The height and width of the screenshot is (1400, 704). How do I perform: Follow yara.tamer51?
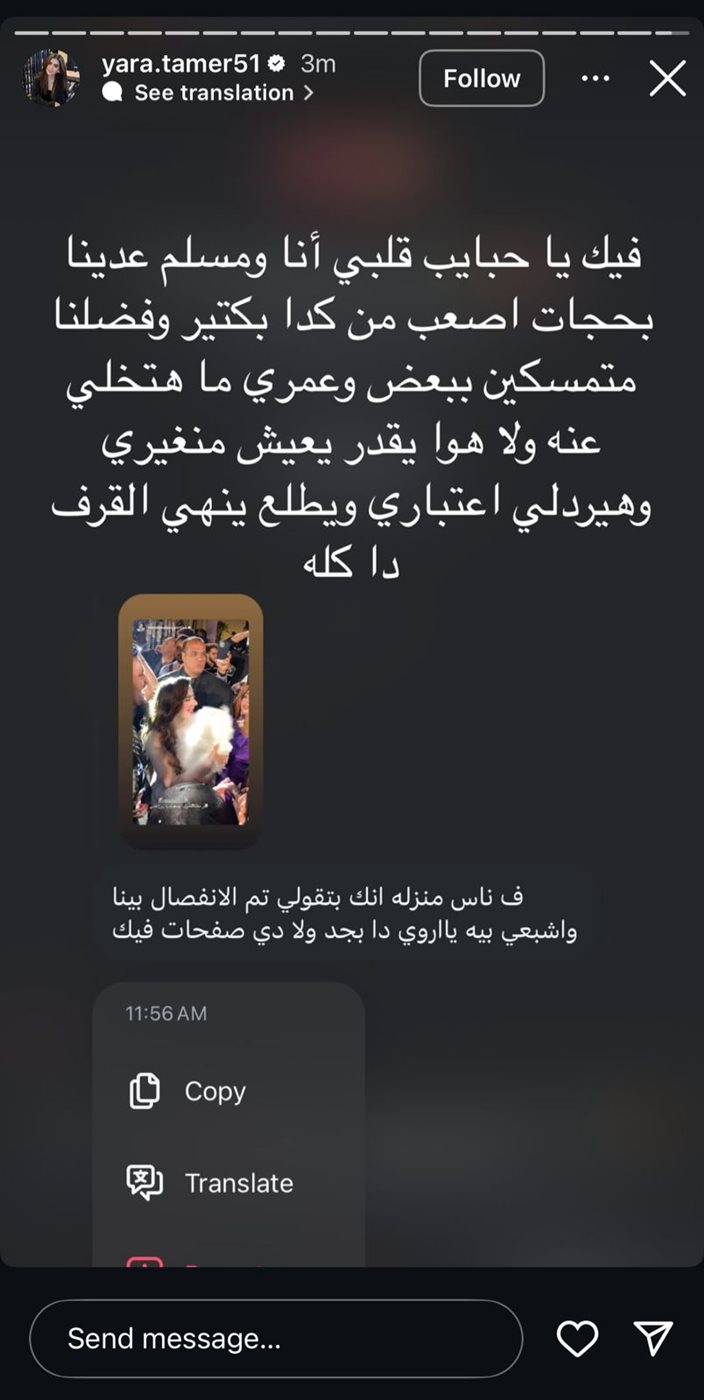pos(481,78)
